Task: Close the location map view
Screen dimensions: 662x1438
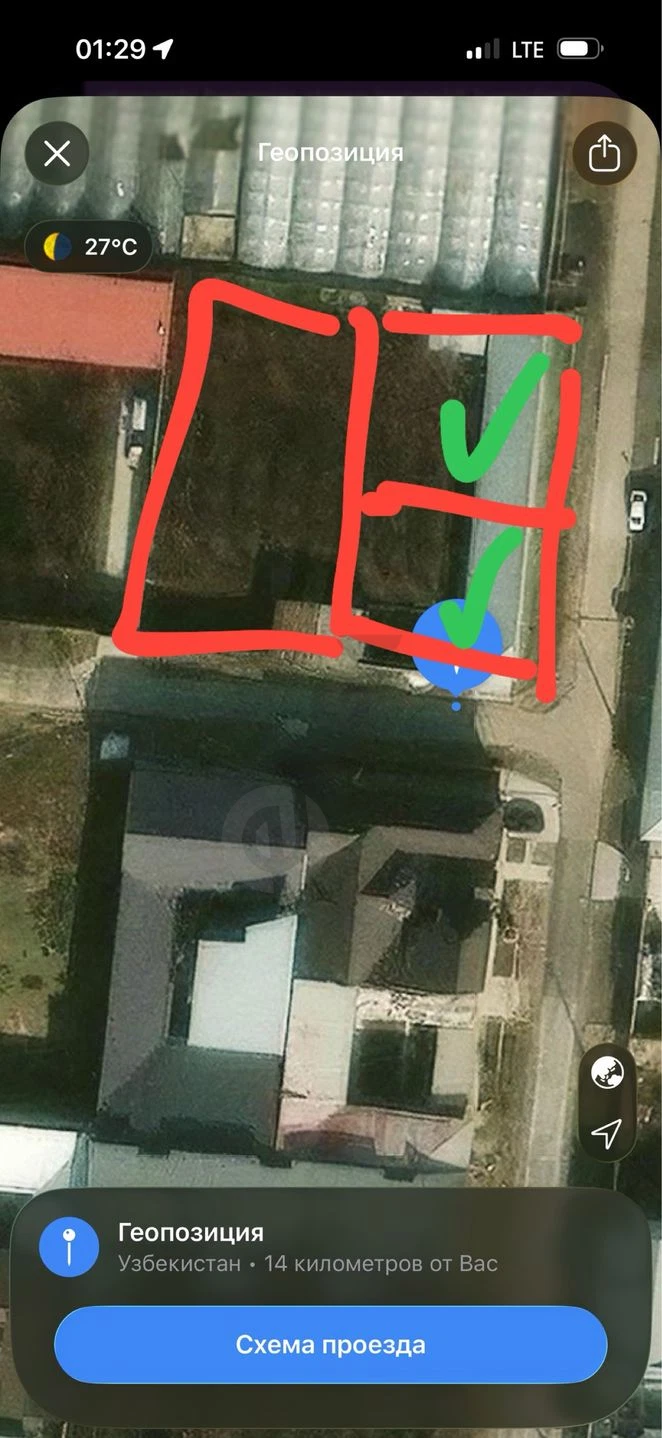Action: tap(57, 154)
